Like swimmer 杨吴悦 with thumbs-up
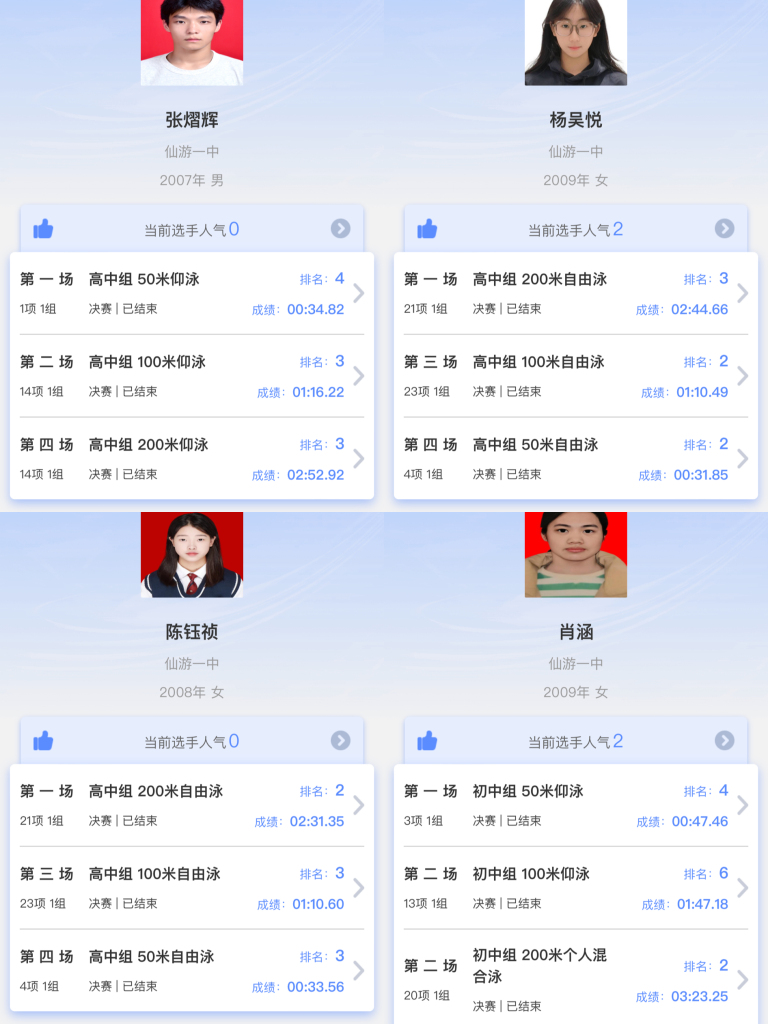 point(427,229)
